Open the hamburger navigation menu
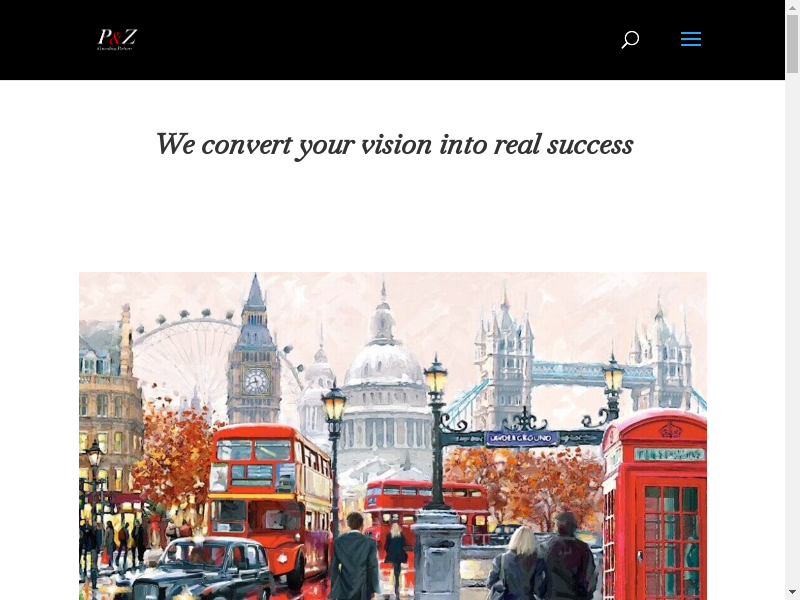The height and width of the screenshot is (600, 800). [691, 40]
